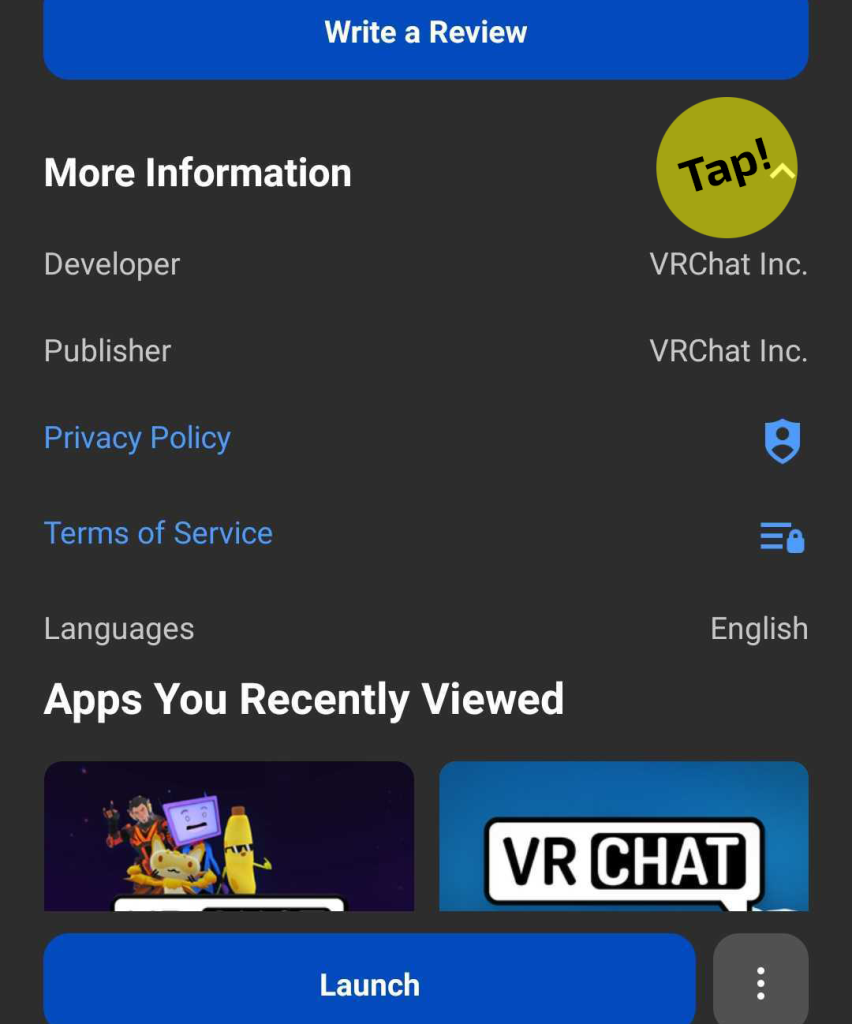Open the Terms of Service link
This screenshot has height=1024, width=852.
pyautogui.click(x=158, y=533)
